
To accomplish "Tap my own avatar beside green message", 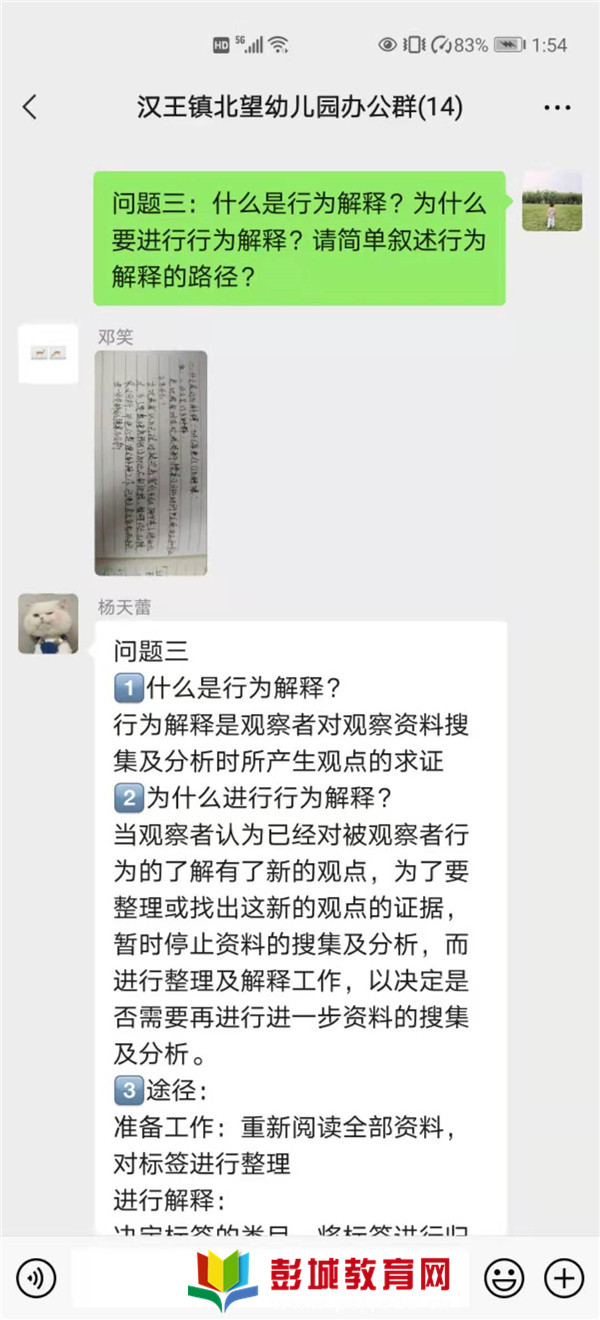I will point(552,200).
